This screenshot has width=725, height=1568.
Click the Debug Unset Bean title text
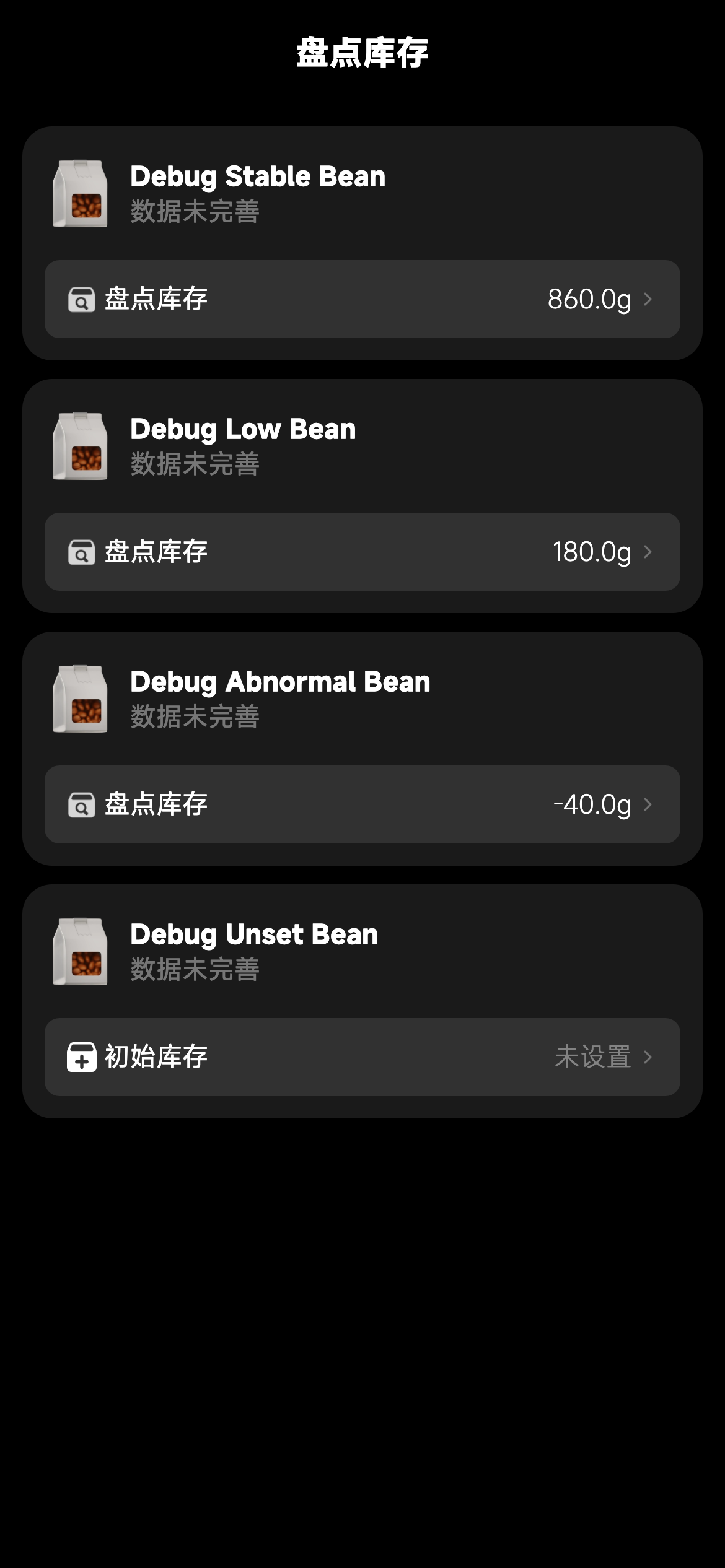click(x=254, y=935)
